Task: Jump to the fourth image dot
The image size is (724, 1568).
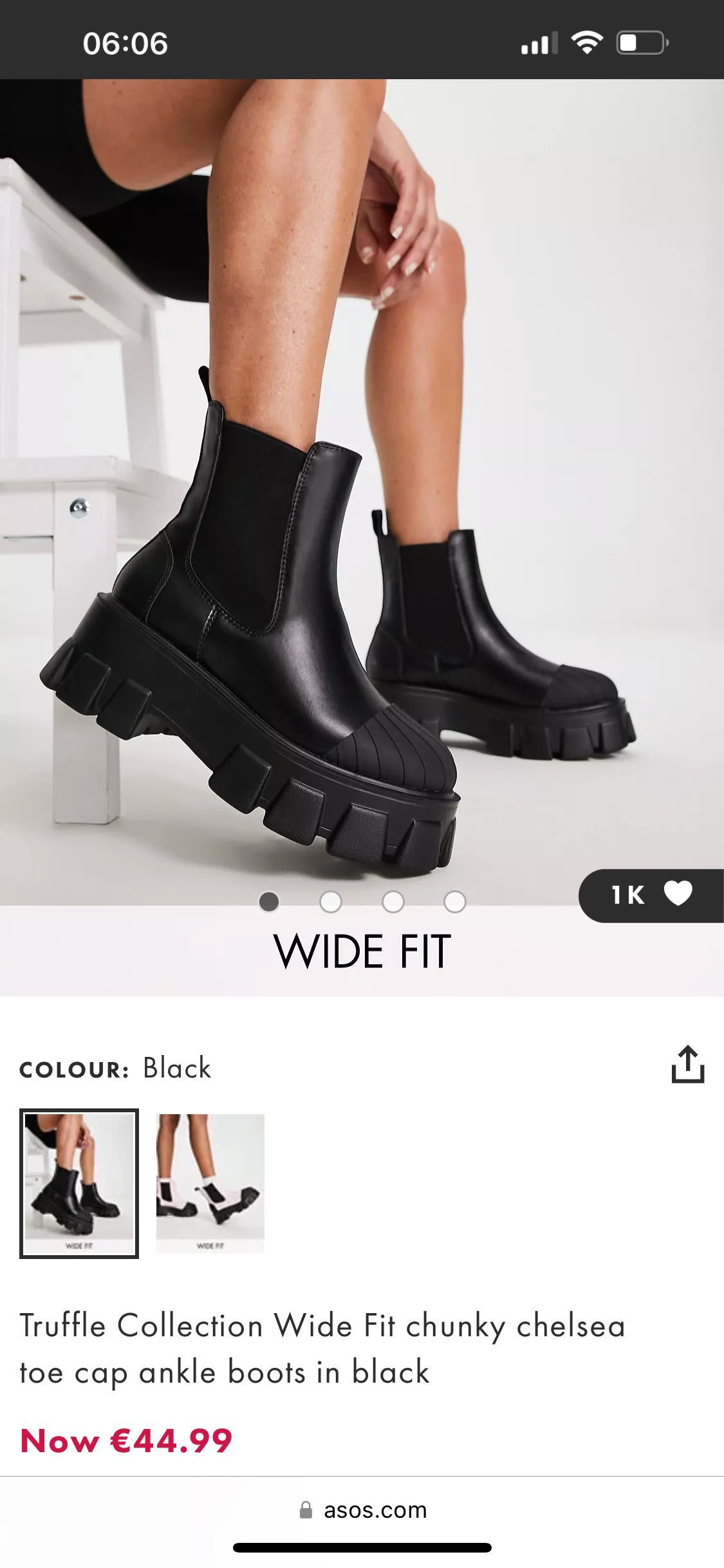Action: (x=455, y=902)
